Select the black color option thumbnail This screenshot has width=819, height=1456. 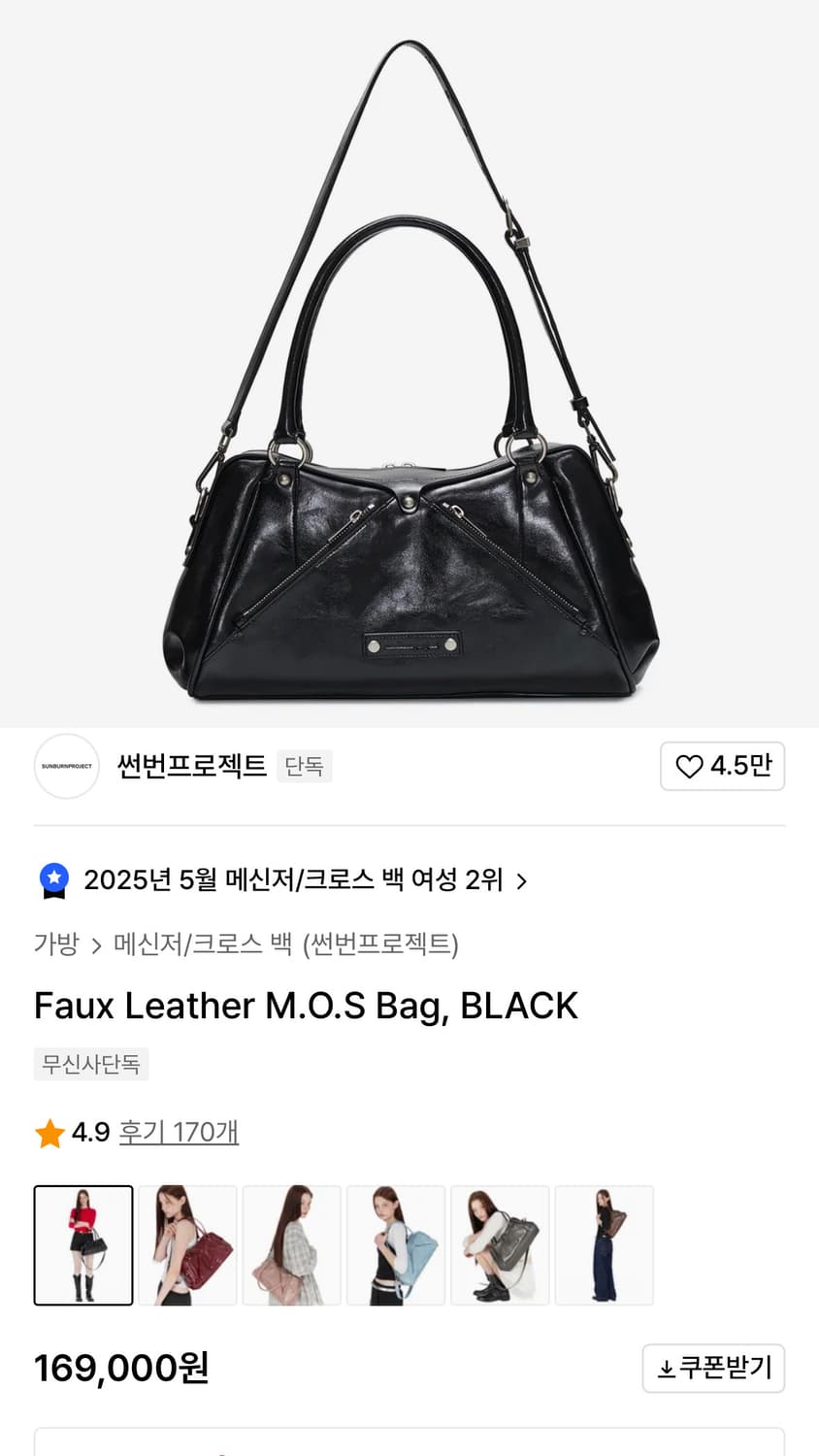(83, 1245)
